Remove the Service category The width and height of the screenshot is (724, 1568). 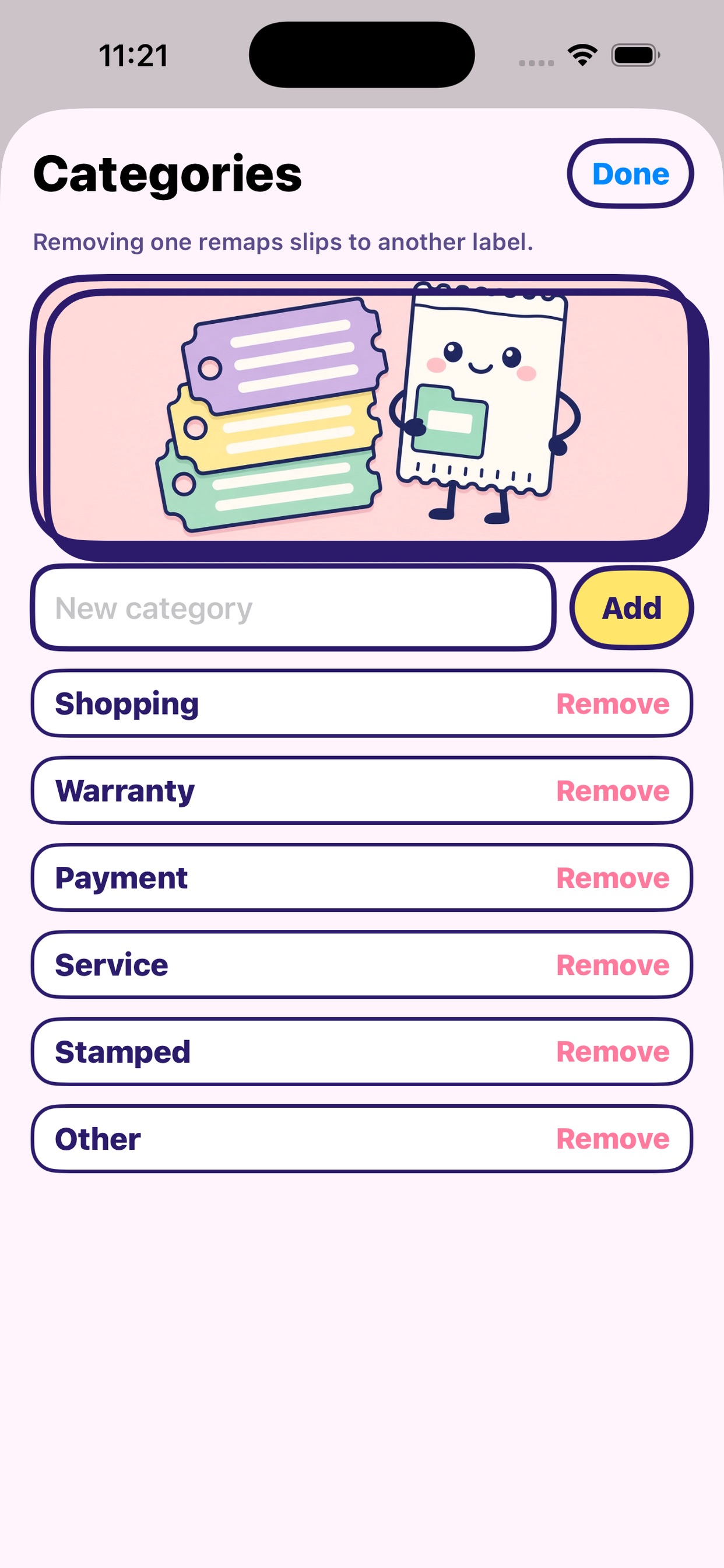[613, 965]
